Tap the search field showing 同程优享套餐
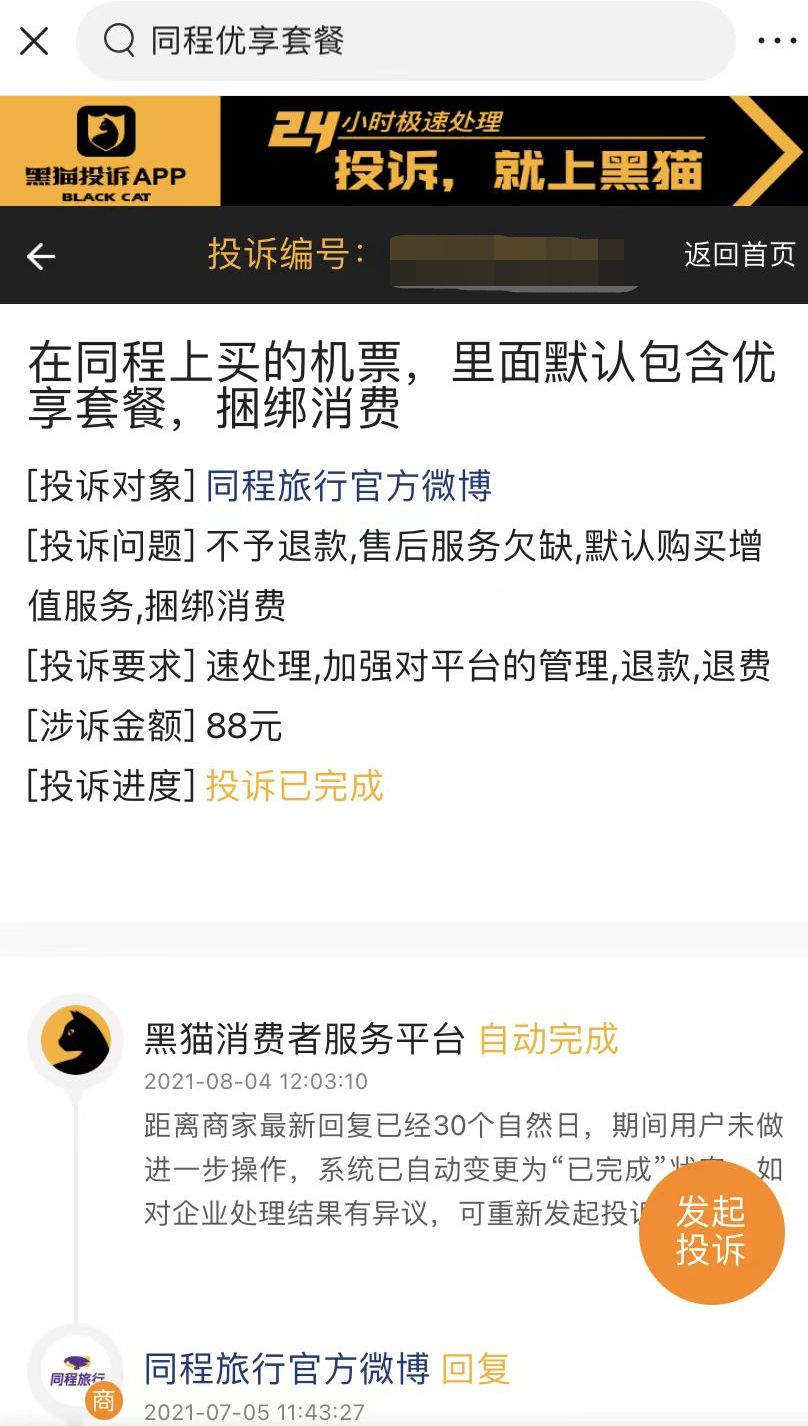Screen dimensions: 808x1426 pos(405,41)
